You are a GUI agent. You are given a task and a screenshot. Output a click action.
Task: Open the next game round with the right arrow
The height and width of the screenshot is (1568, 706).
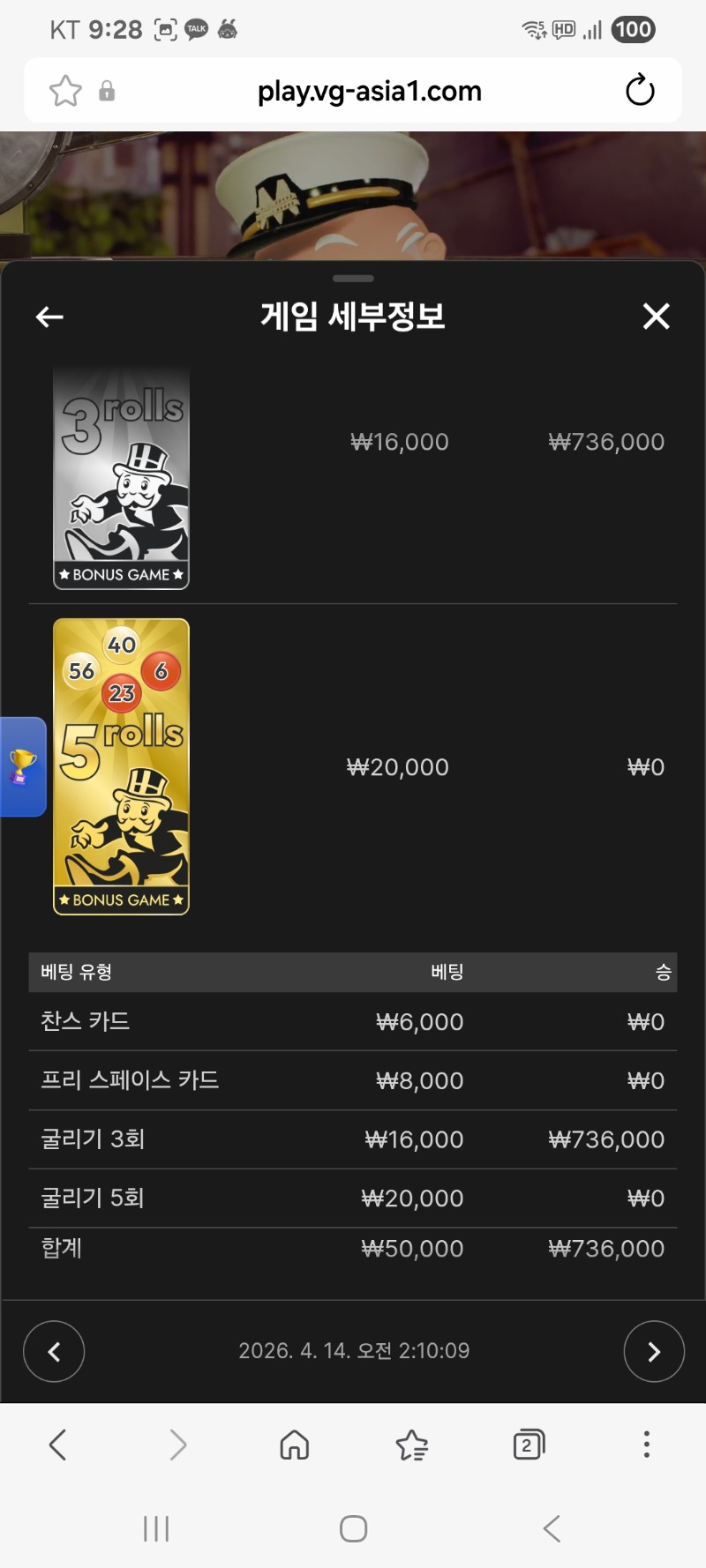click(653, 1351)
